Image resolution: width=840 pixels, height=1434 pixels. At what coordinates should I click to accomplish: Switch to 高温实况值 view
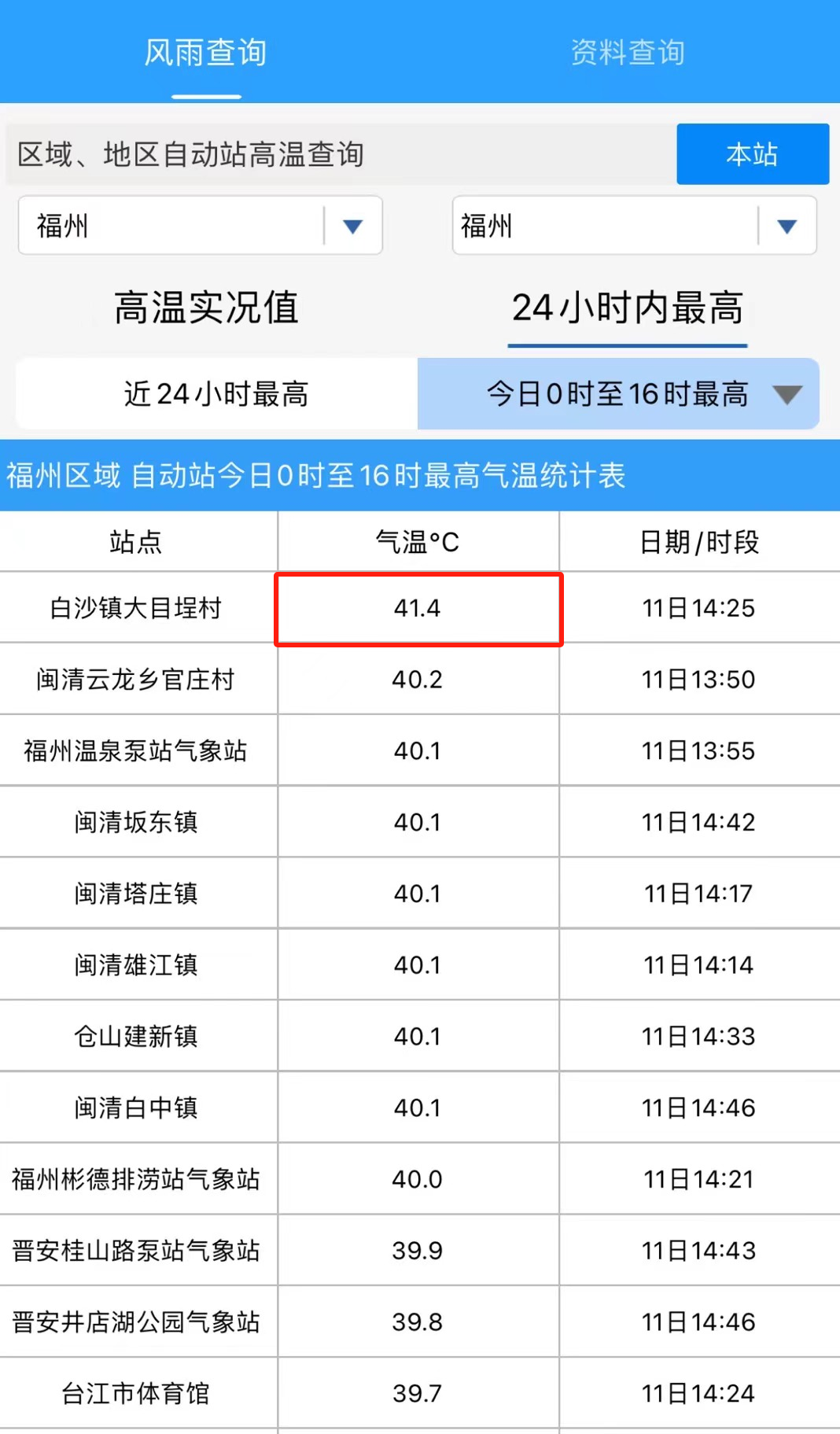[207, 308]
